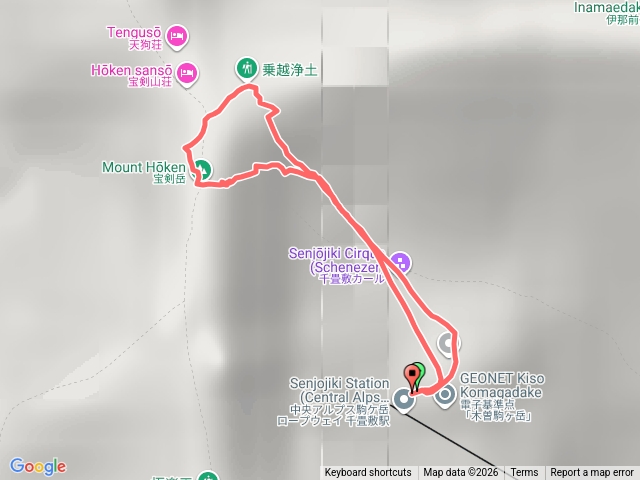The height and width of the screenshot is (480, 640).
Task: Open the Senjojiki Station place marker
Action: pyautogui.click(x=403, y=400)
